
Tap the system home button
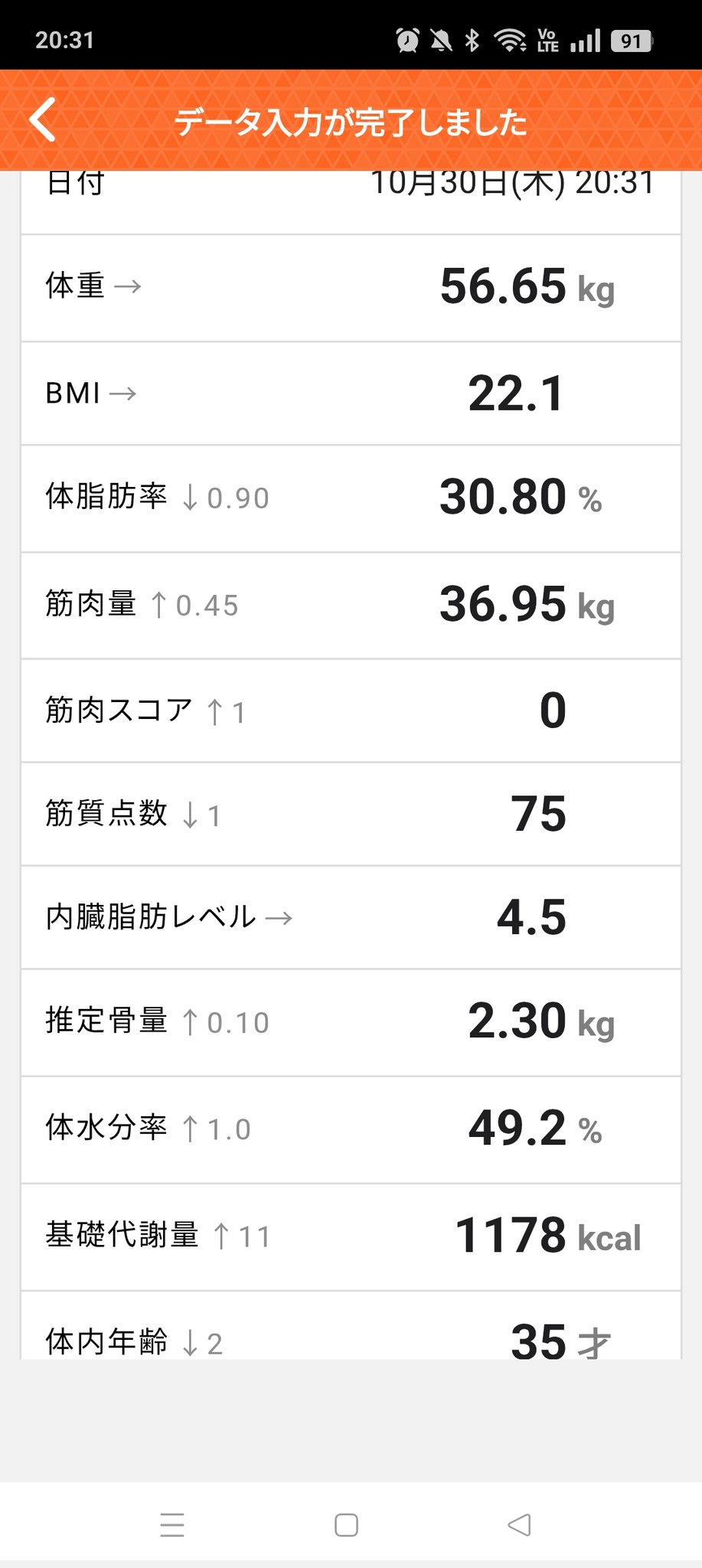point(346,1525)
